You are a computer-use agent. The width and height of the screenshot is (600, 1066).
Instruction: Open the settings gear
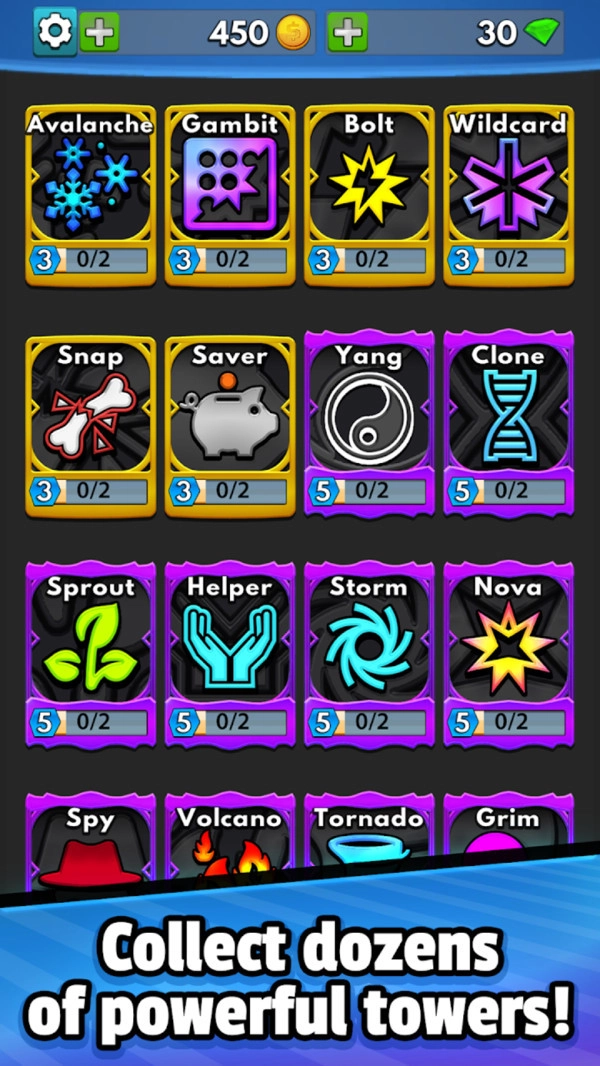[54, 33]
